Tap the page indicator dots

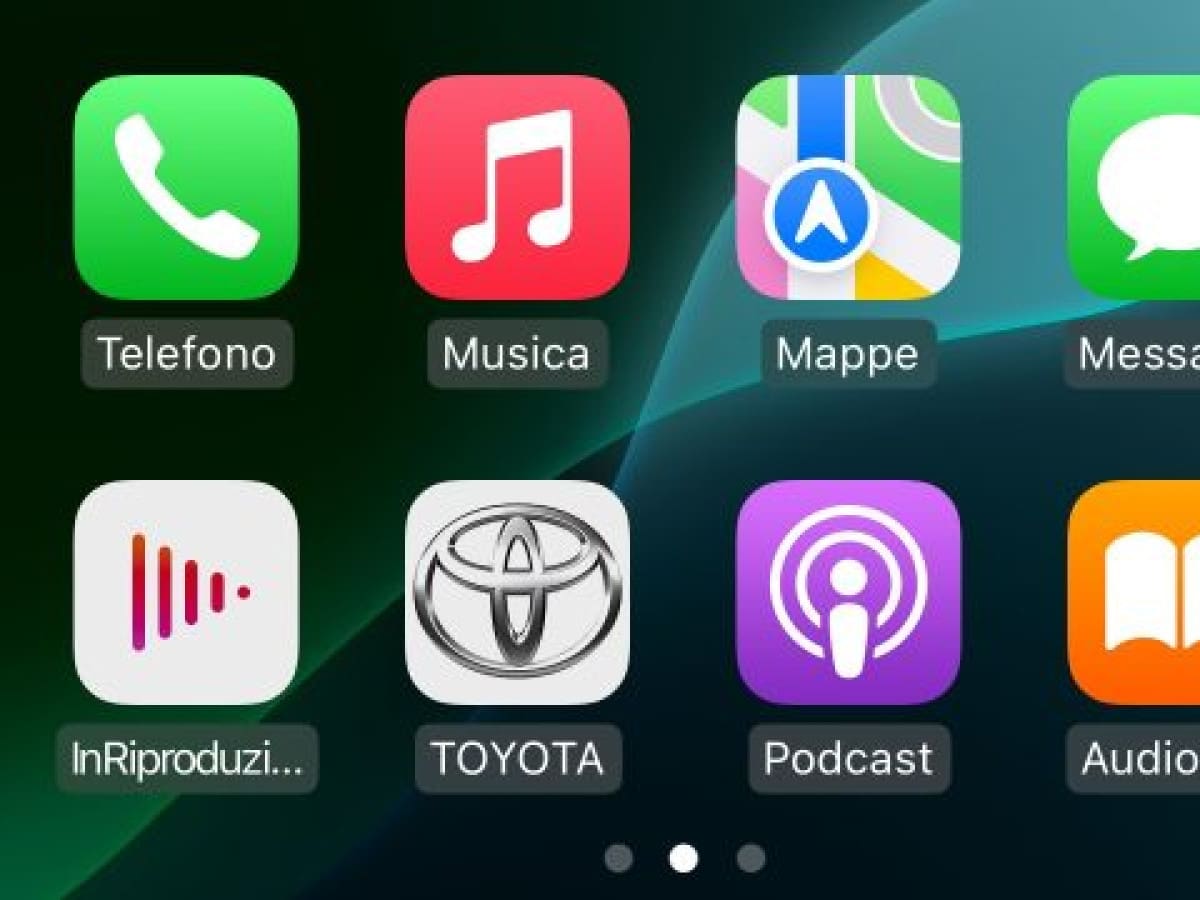pyautogui.click(x=684, y=858)
